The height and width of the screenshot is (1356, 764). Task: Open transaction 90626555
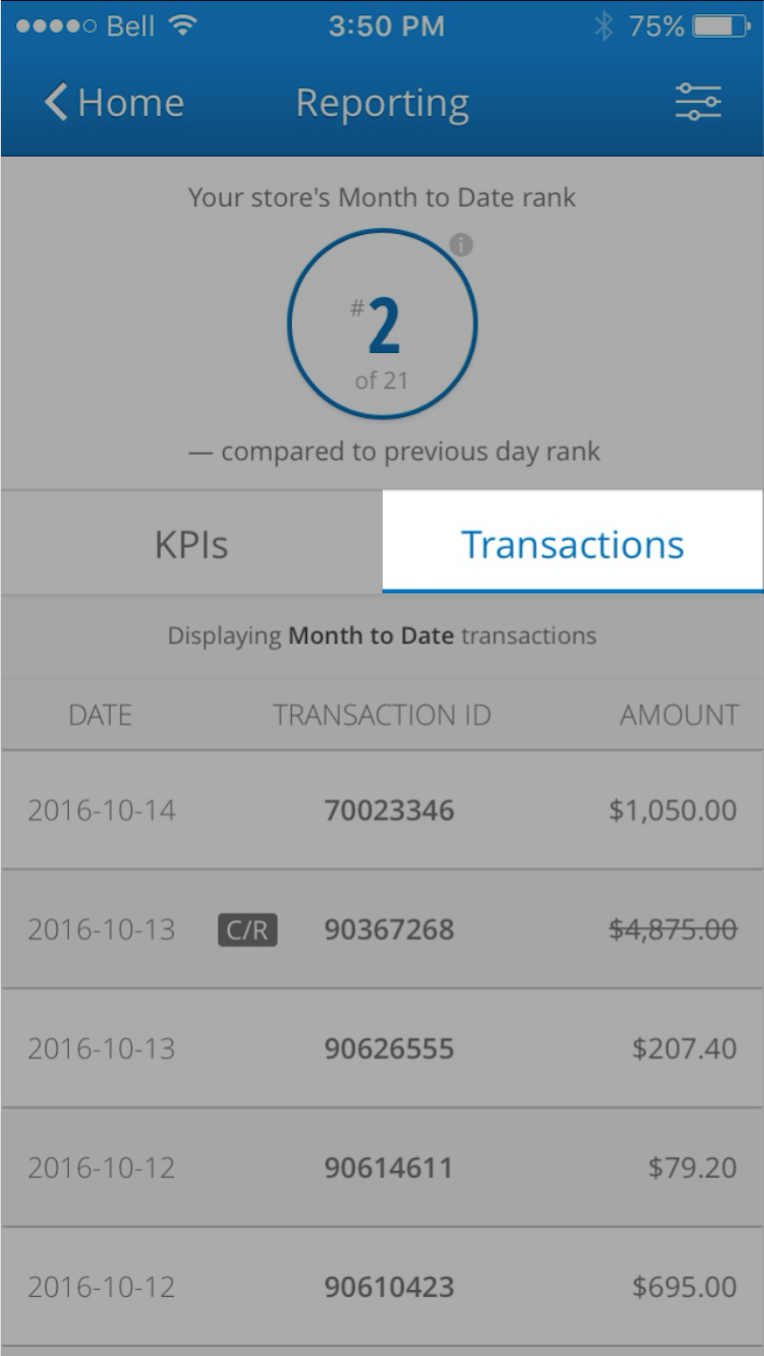(x=388, y=1049)
